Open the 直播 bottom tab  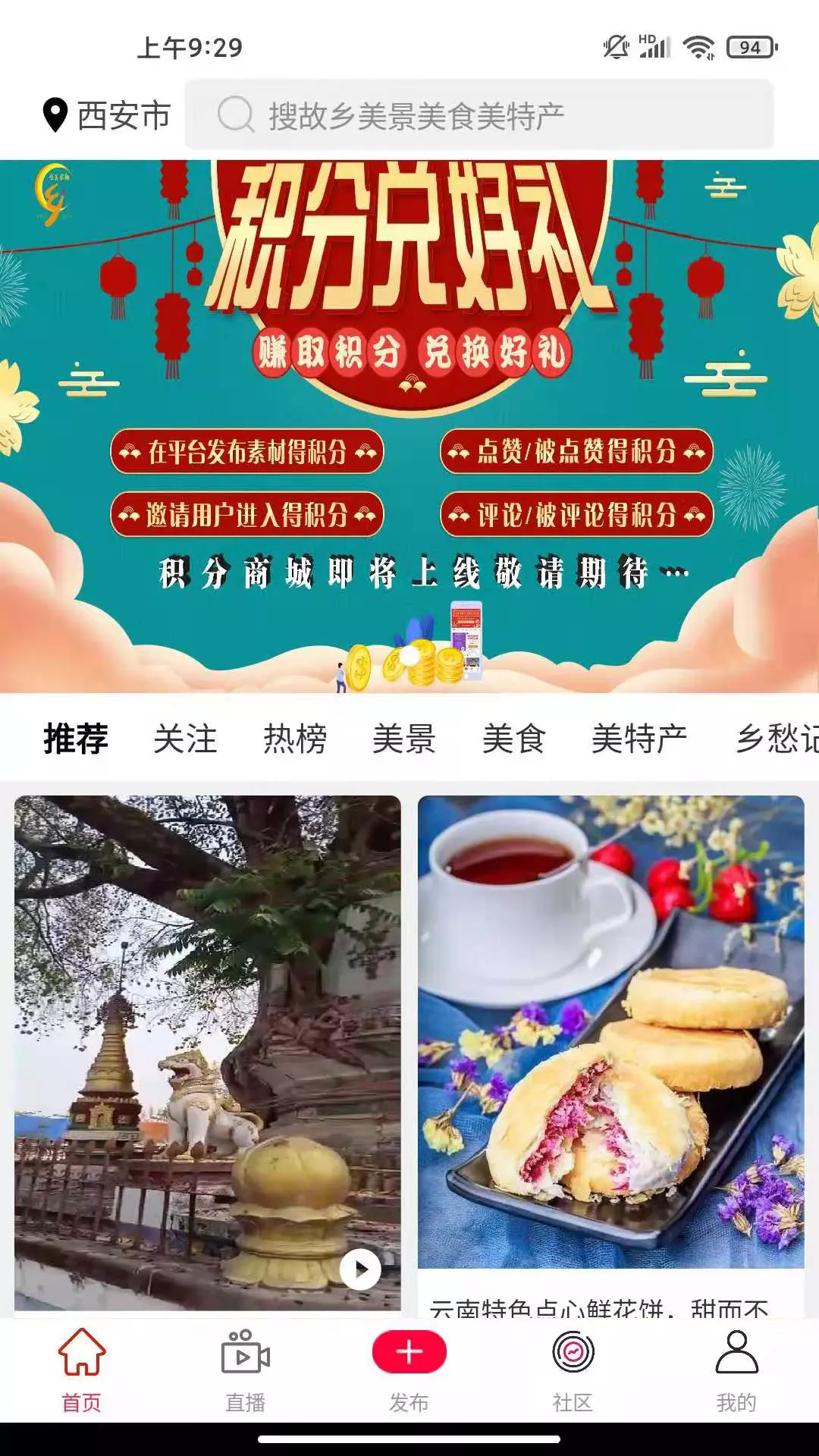(246, 1370)
